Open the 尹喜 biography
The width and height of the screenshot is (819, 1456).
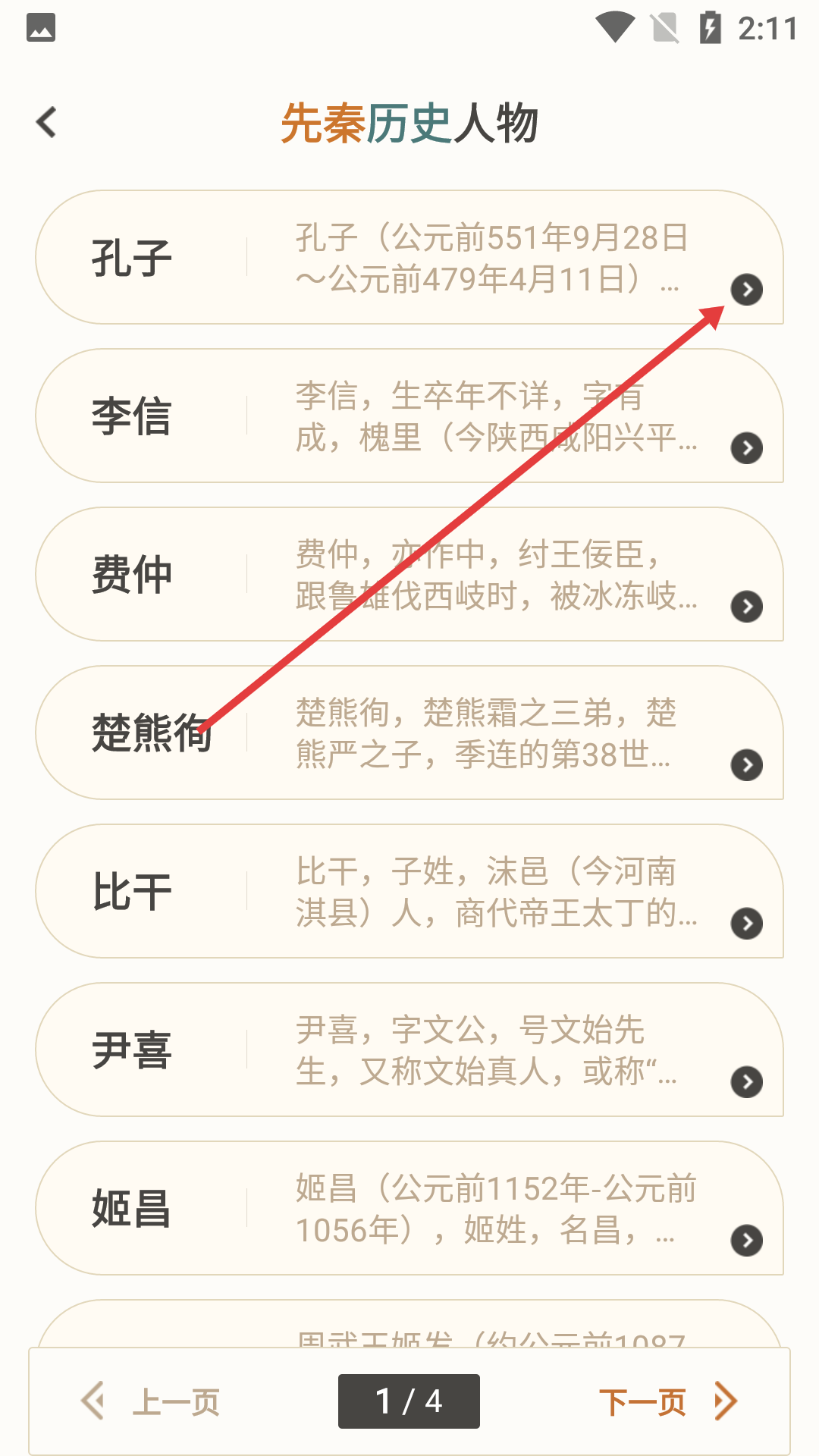(409, 1050)
